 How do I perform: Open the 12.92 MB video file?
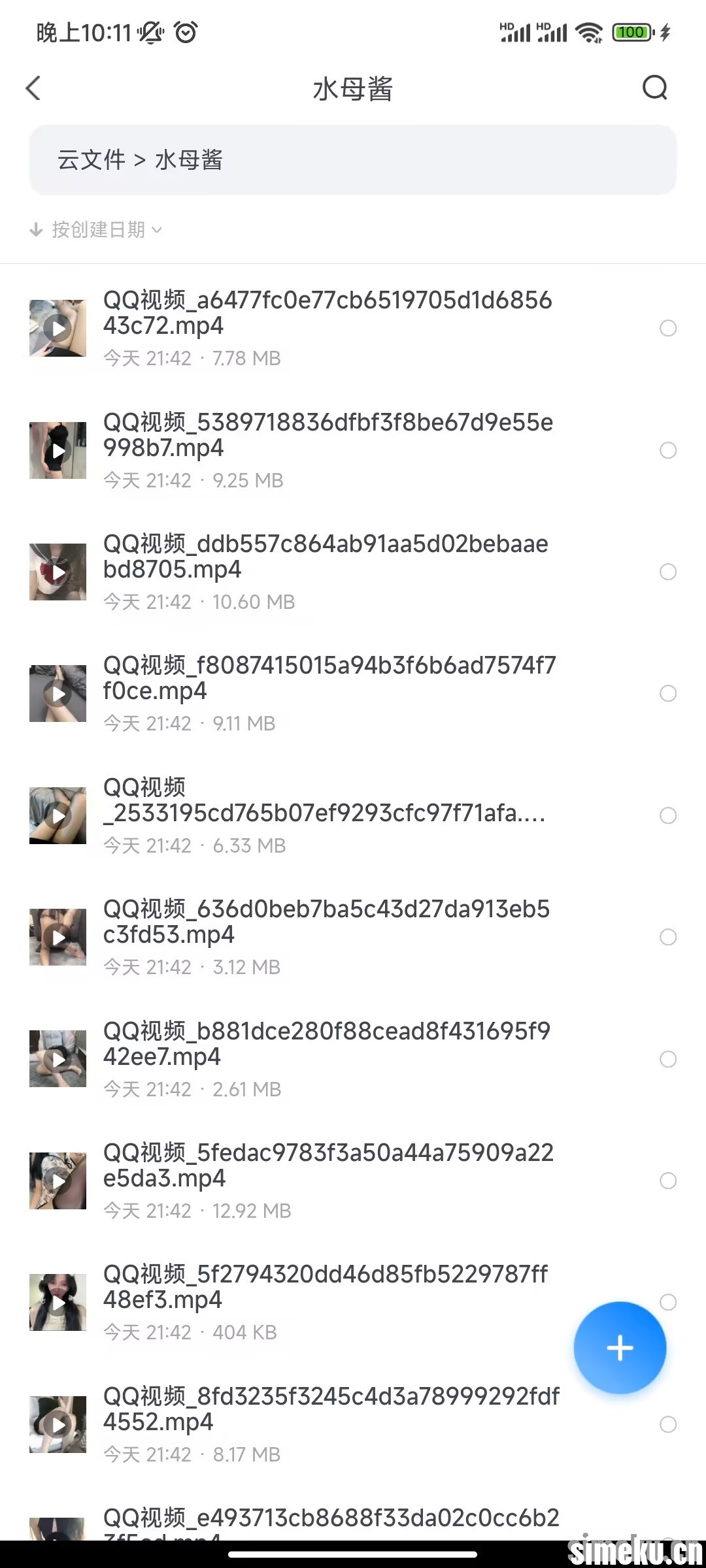pos(327,1166)
